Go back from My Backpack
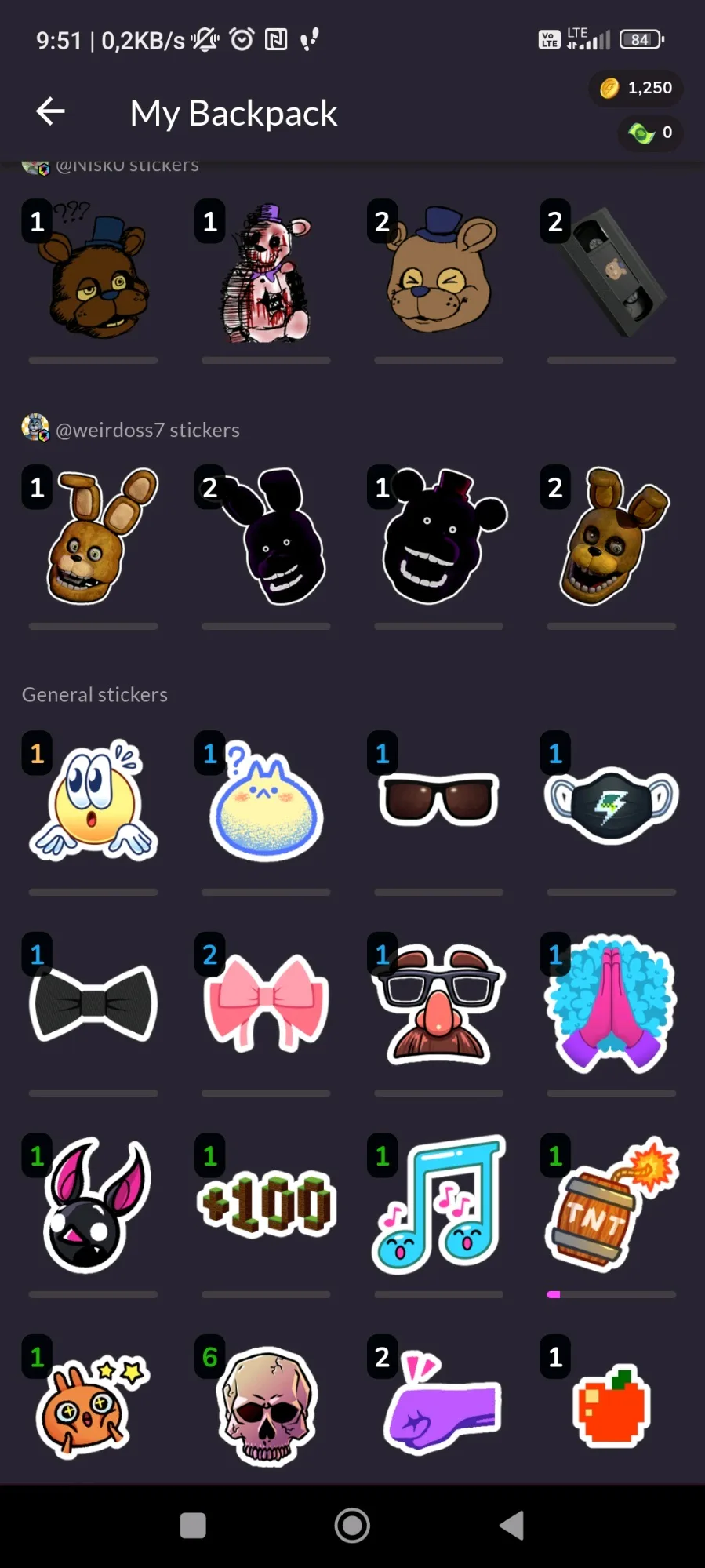Image resolution: width=705 pixels, height=1568 pixels. (50, 111)
